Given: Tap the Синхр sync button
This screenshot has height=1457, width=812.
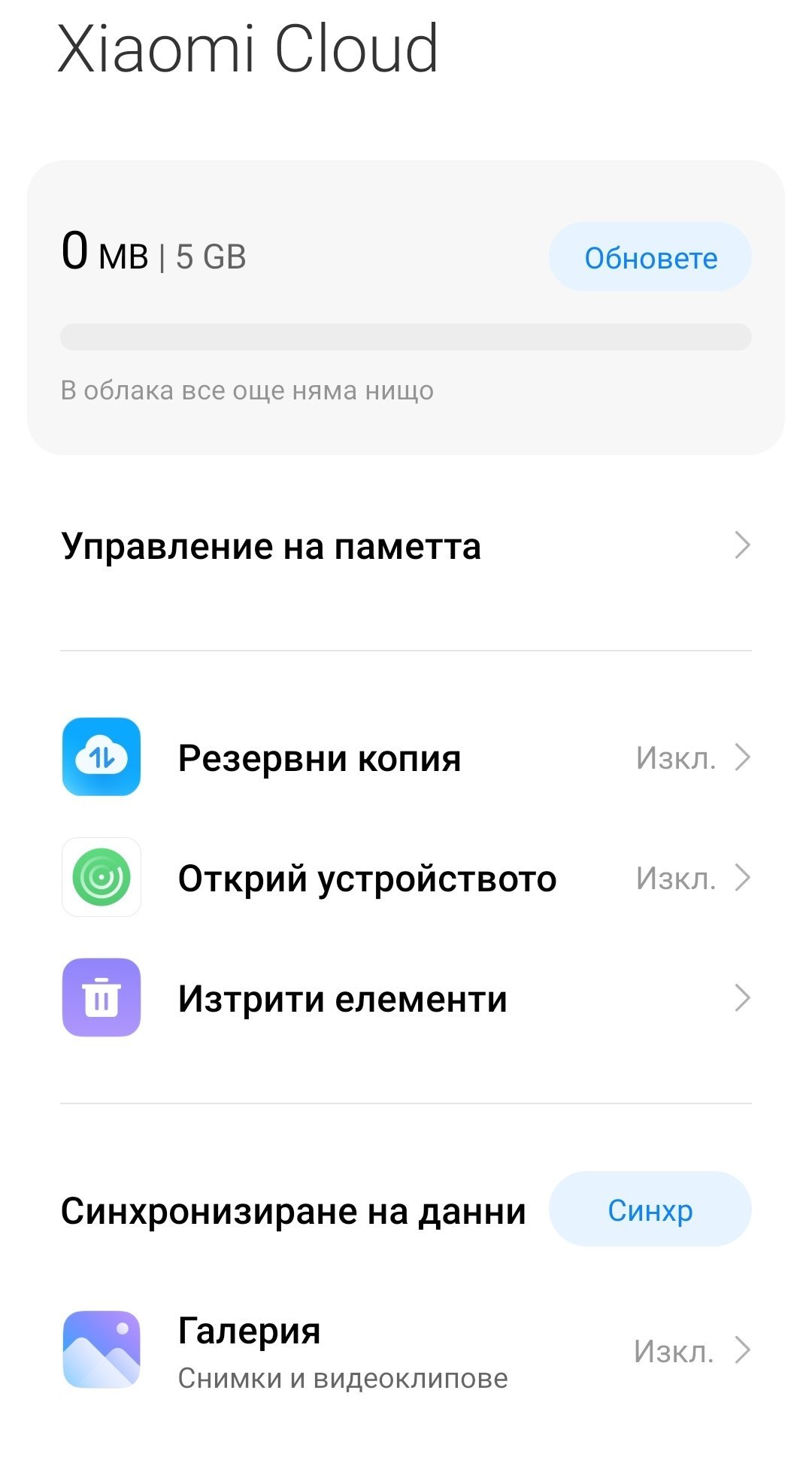Looking at the screenshot, I should [x=650, y=1210].
